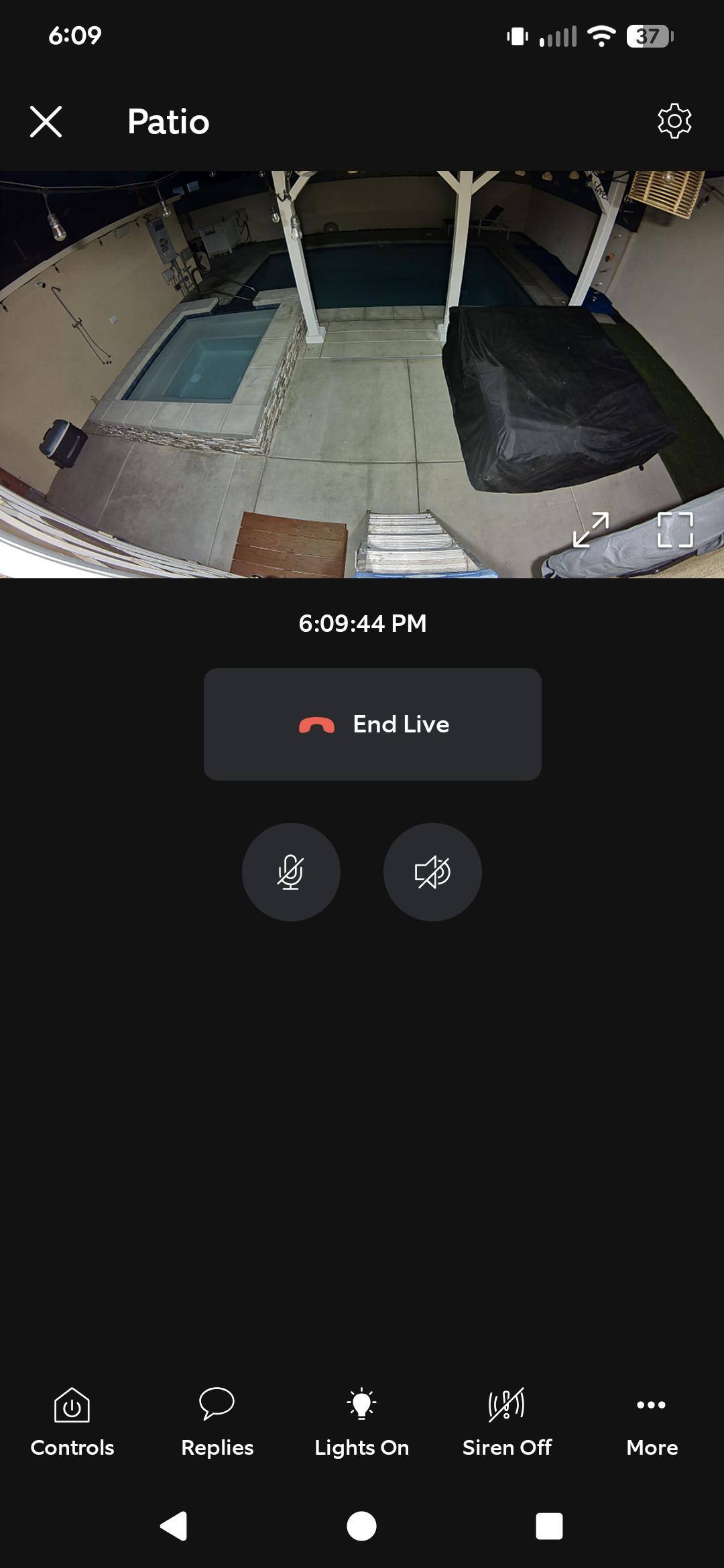Go to the home screen
724x1568 pixels.
pyautogui.click(x=361, y=1526)
